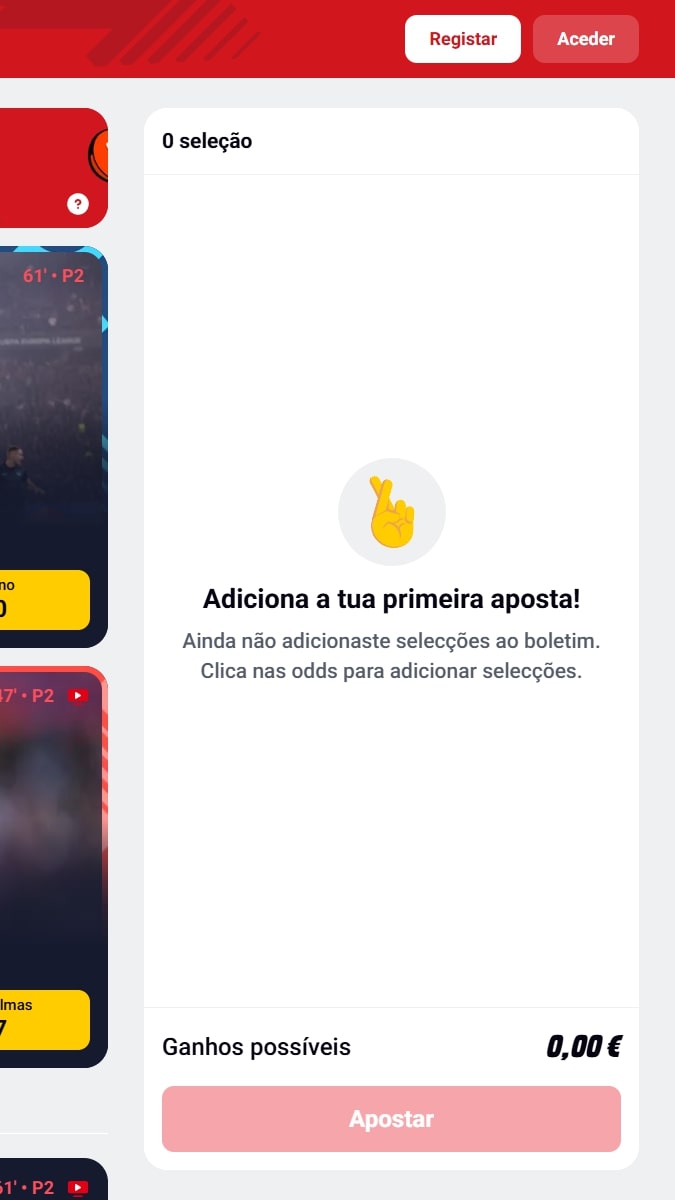
Task: Select the yellow odds button ending in 'lmas'
Action: click(x=44, y=1019)
